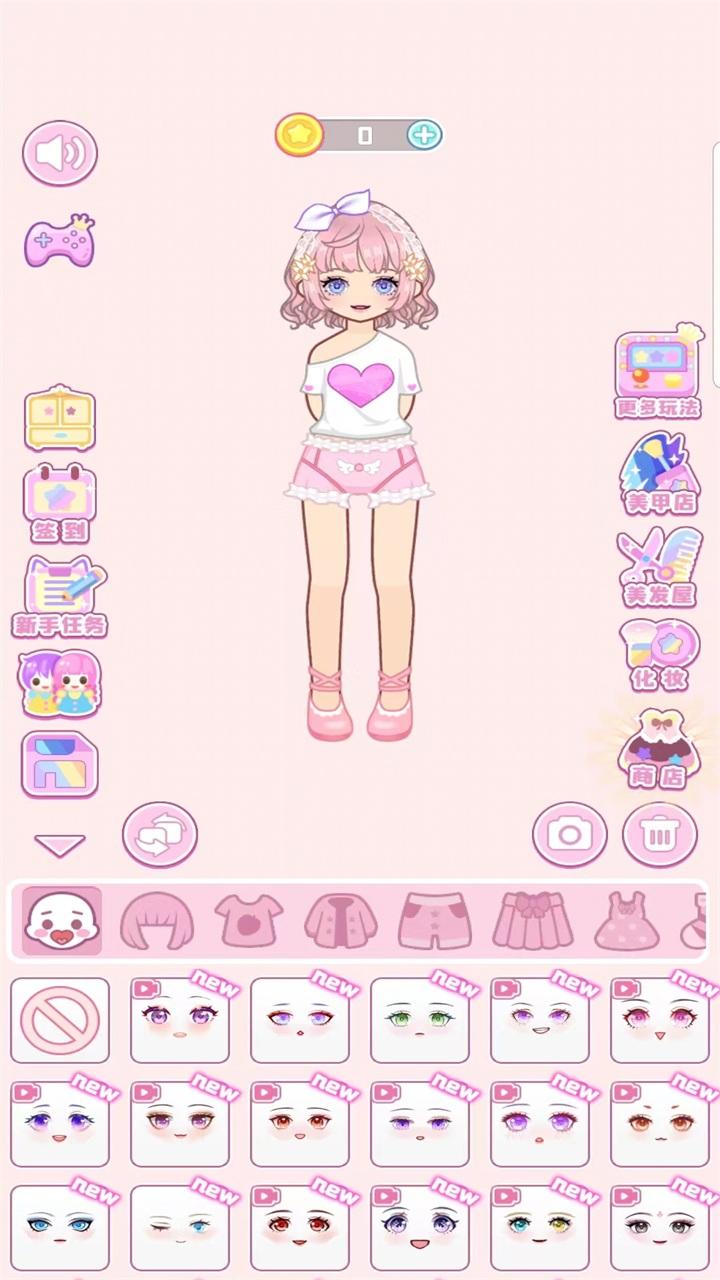The width and height of the screenshot is (720, 1280).
Task: Remove the face with the none option
Action: click(60, 1020)
